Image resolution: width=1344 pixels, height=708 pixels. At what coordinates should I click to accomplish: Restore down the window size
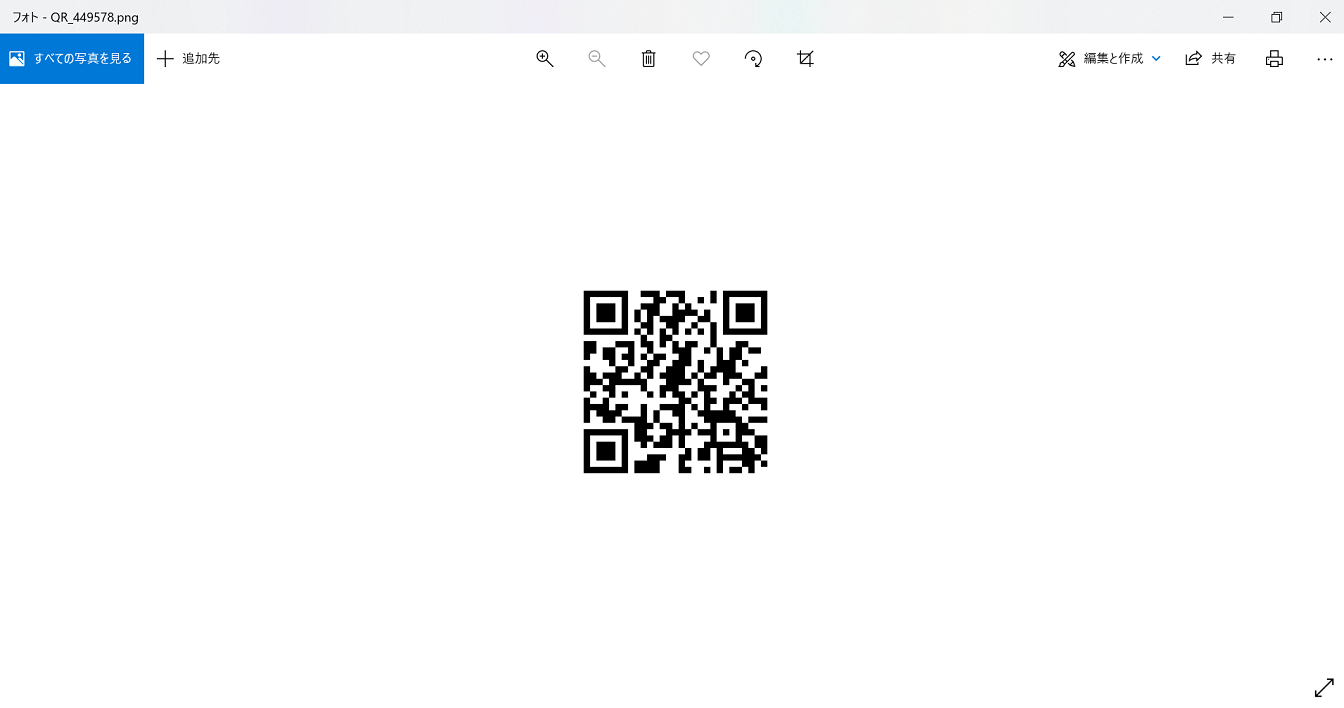coord(1277,17)
